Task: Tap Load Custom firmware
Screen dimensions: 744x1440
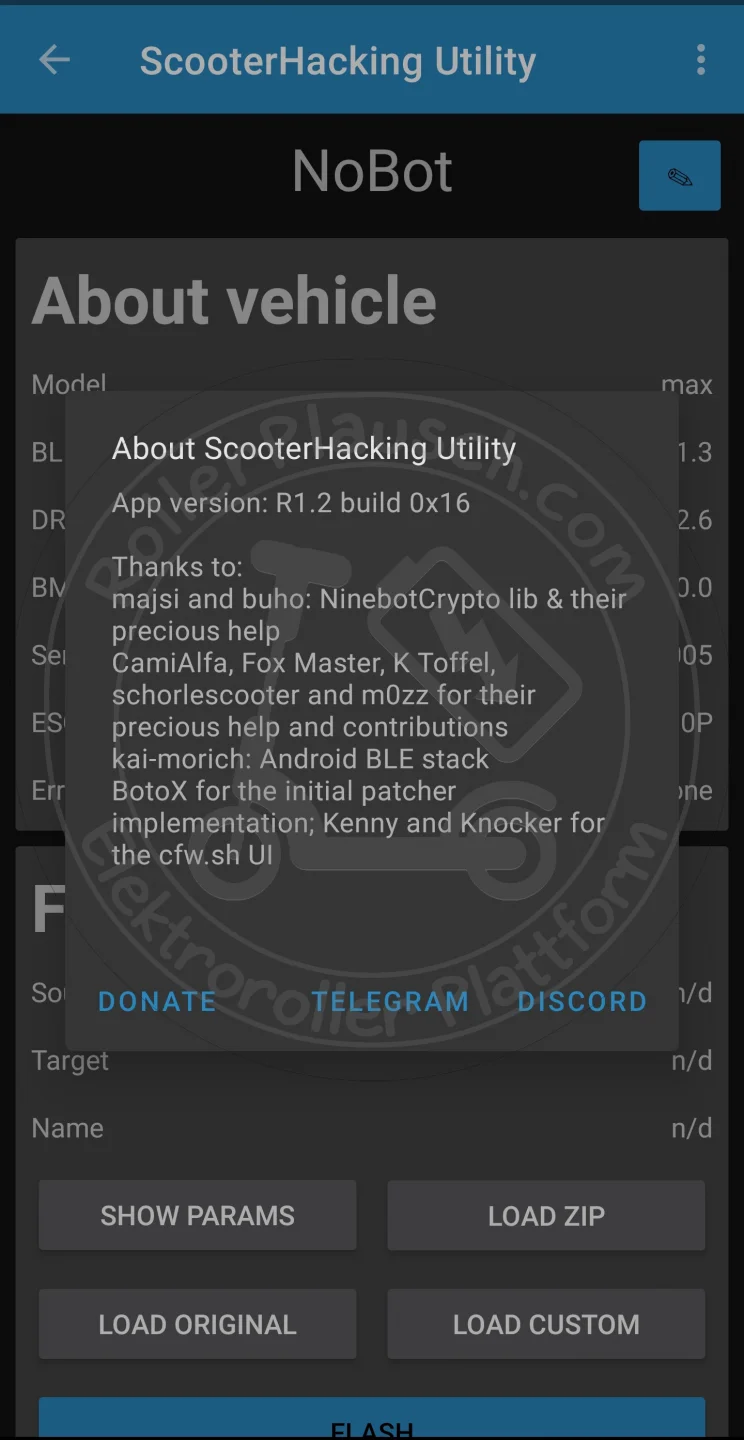Action: pos(546,1324)
